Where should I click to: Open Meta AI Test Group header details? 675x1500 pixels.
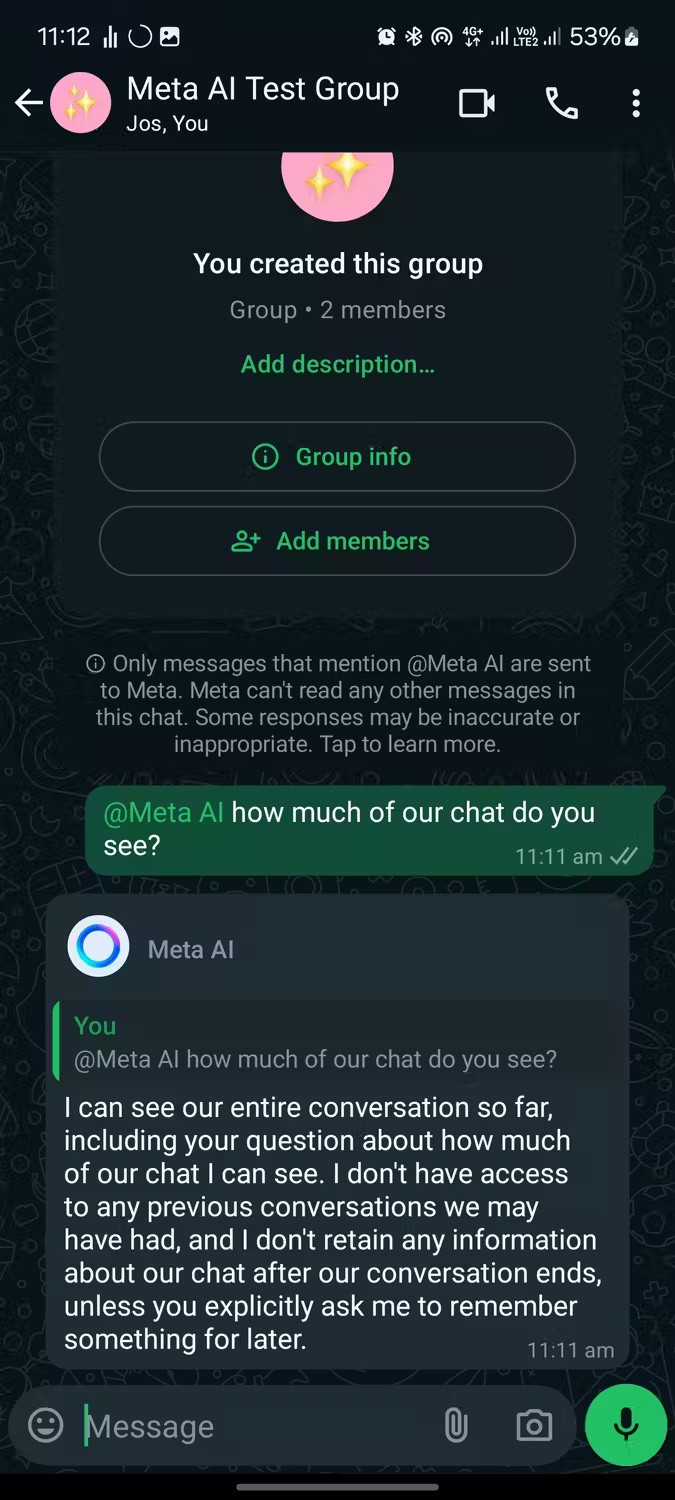262,103
